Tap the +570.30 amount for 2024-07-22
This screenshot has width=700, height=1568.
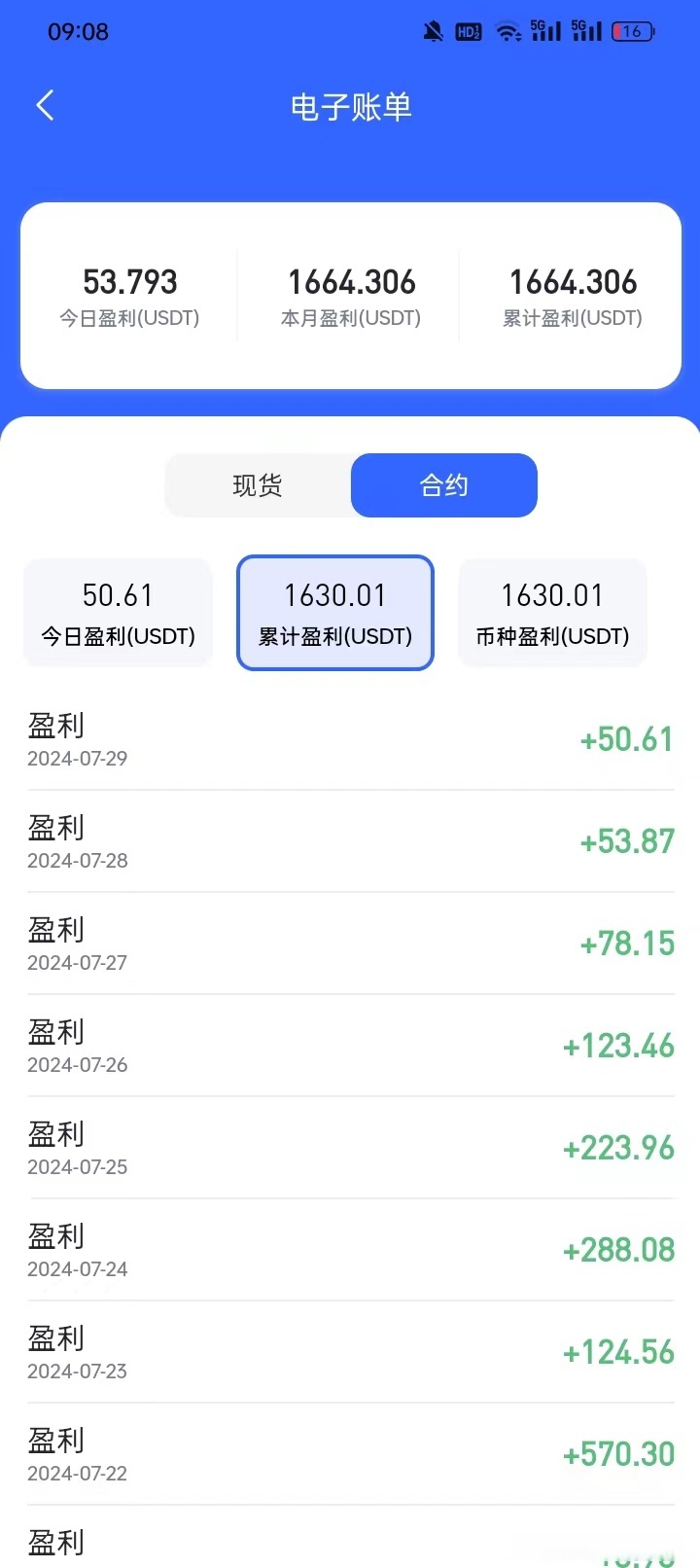[x=619, y=1454]
